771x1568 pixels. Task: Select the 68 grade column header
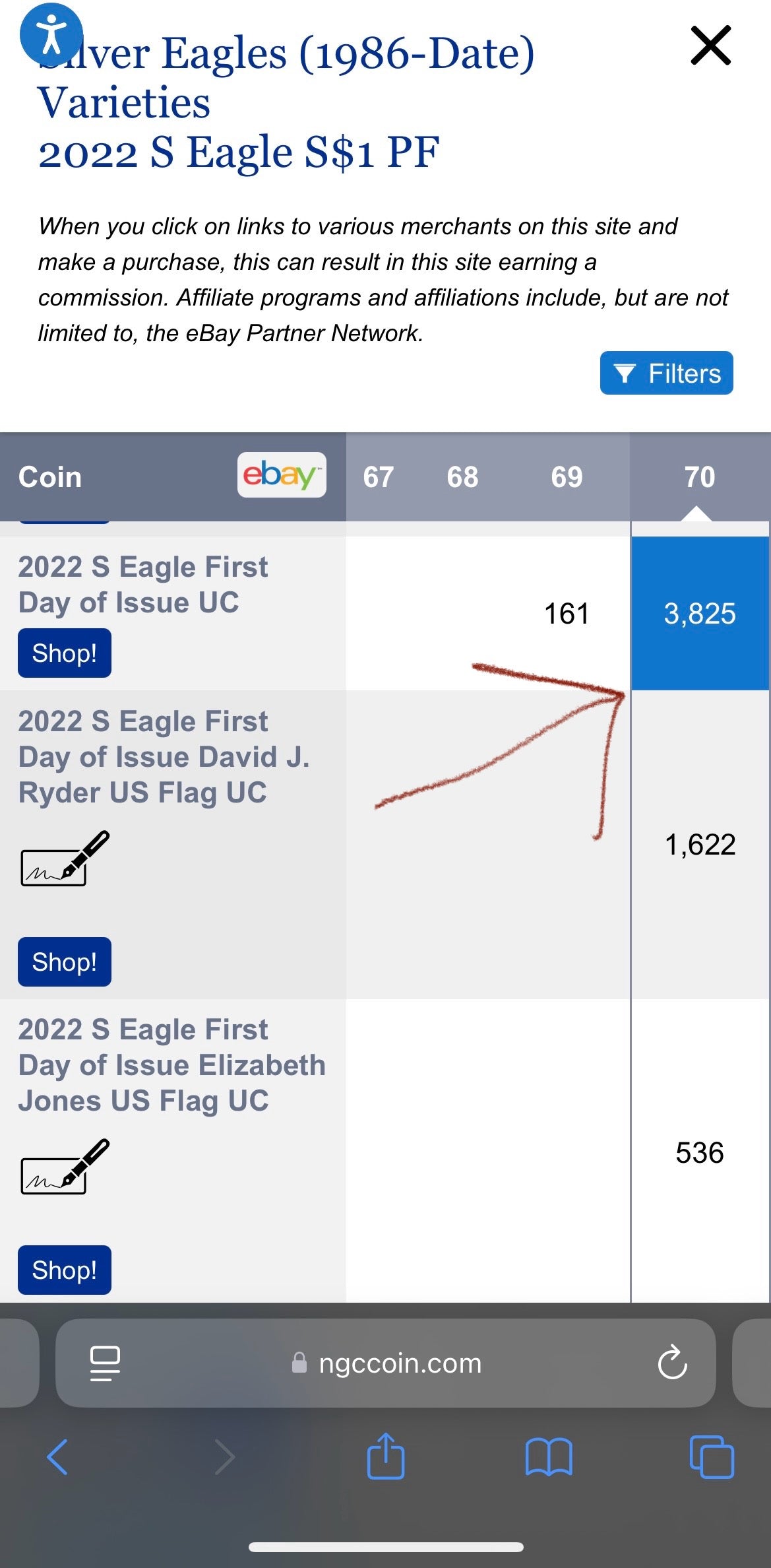point(462,476)
